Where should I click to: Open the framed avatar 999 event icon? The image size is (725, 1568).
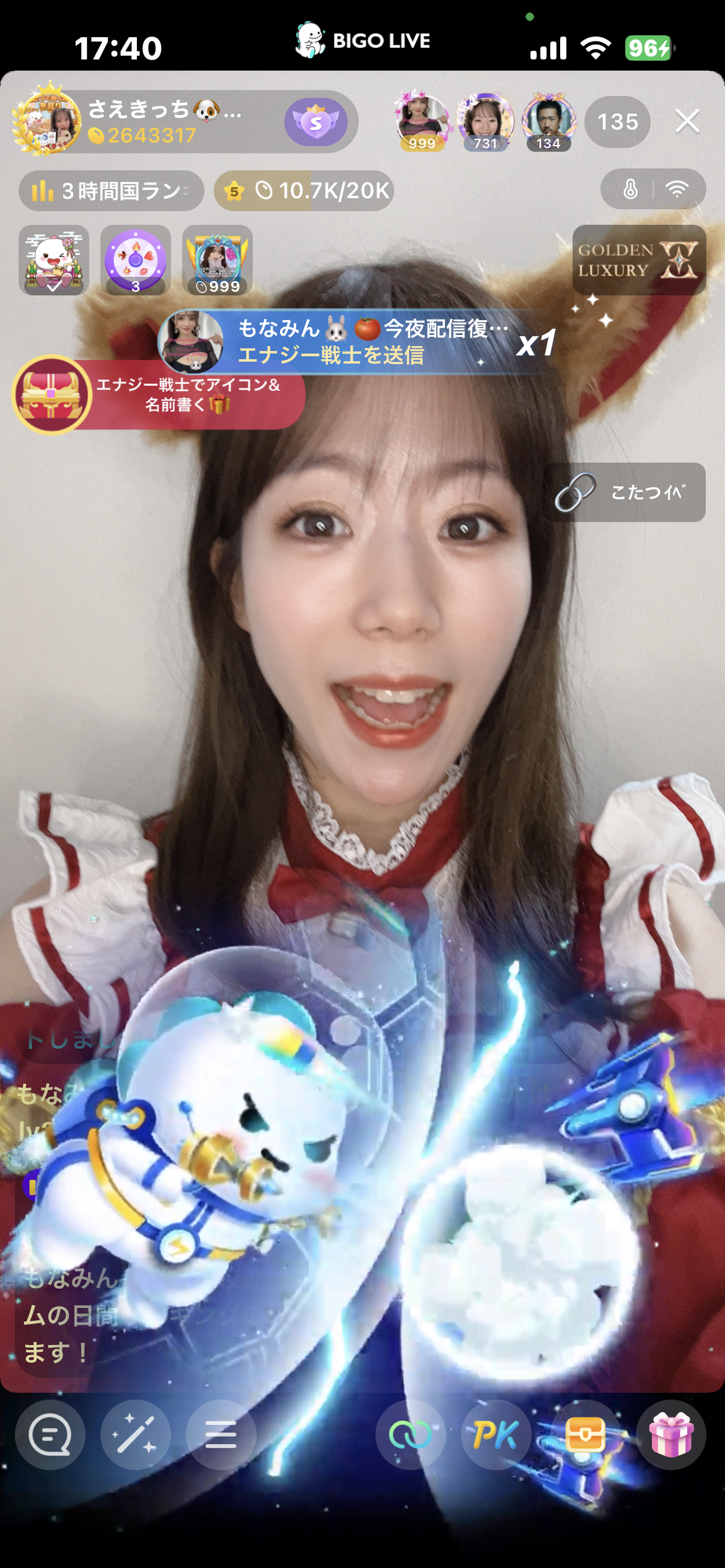tap(217, 260)
